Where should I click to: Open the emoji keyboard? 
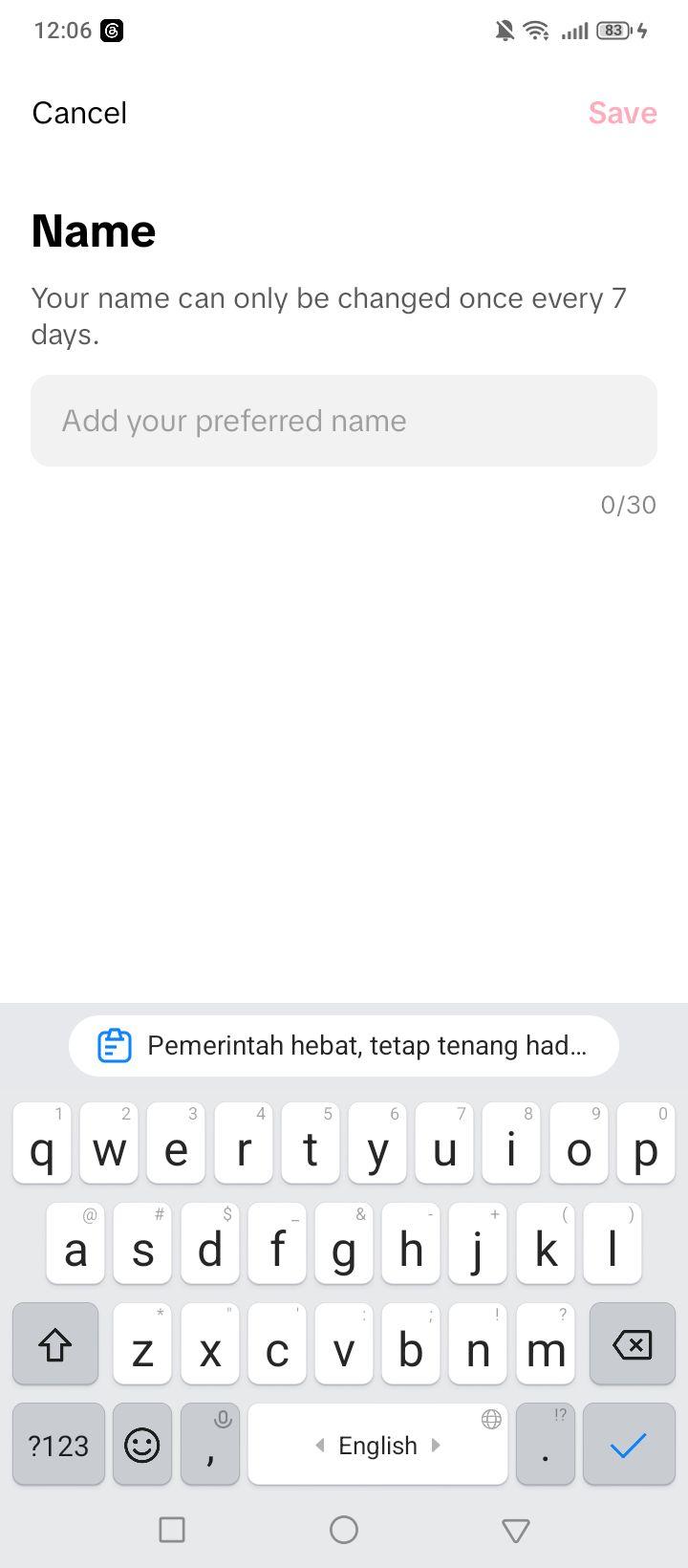[x=142, y=1444]
